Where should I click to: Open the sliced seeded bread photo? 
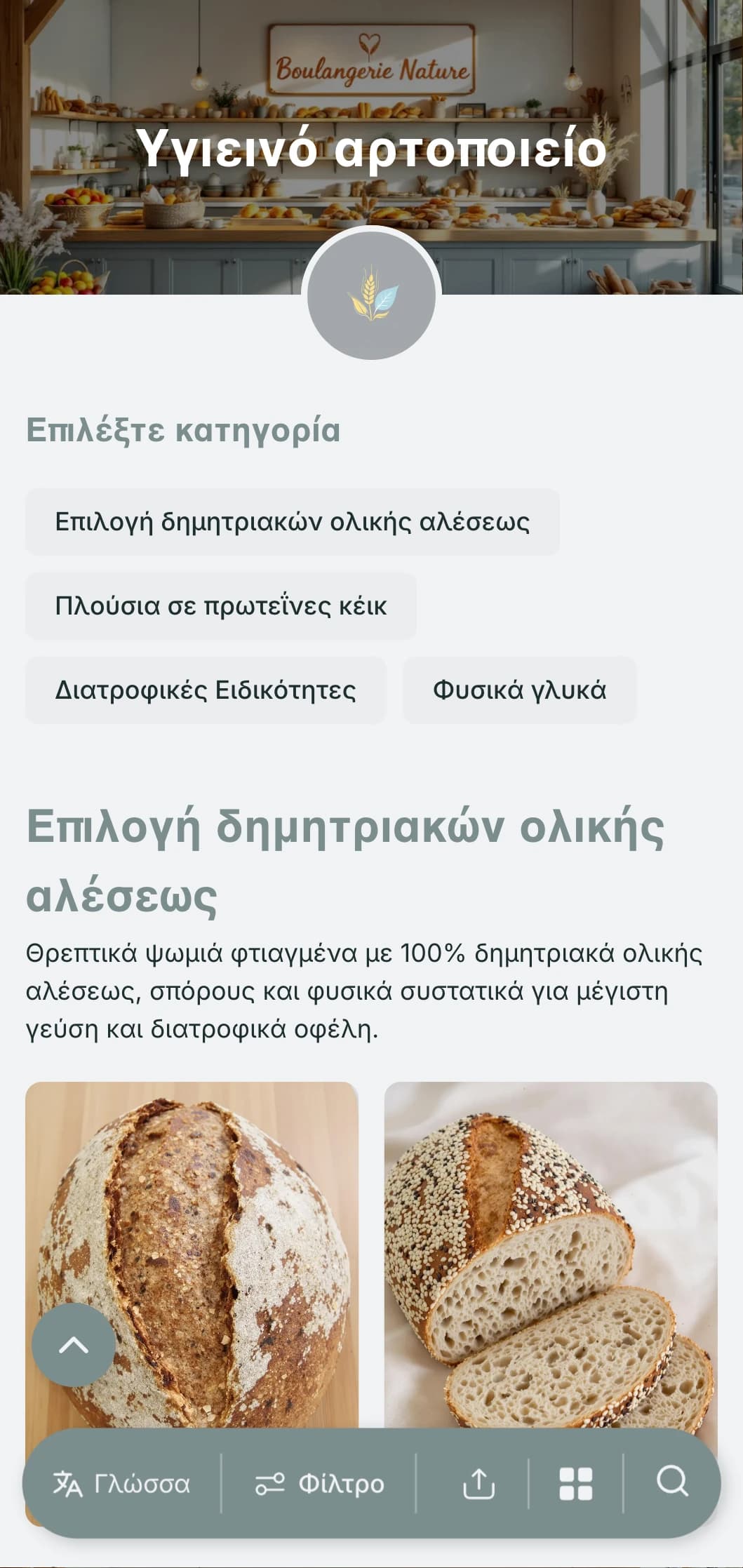551,1228
